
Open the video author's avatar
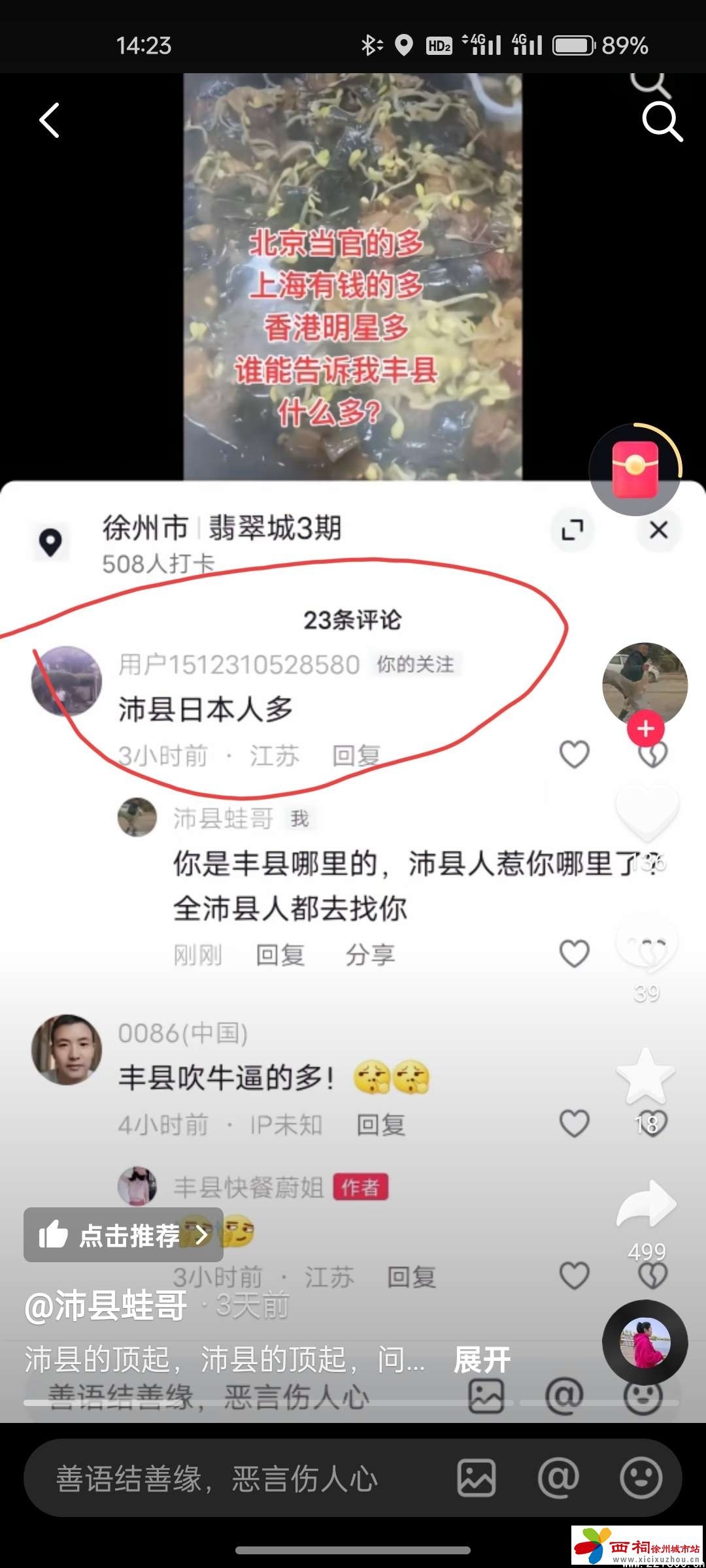pyautogui.click(x=645, y=683)
